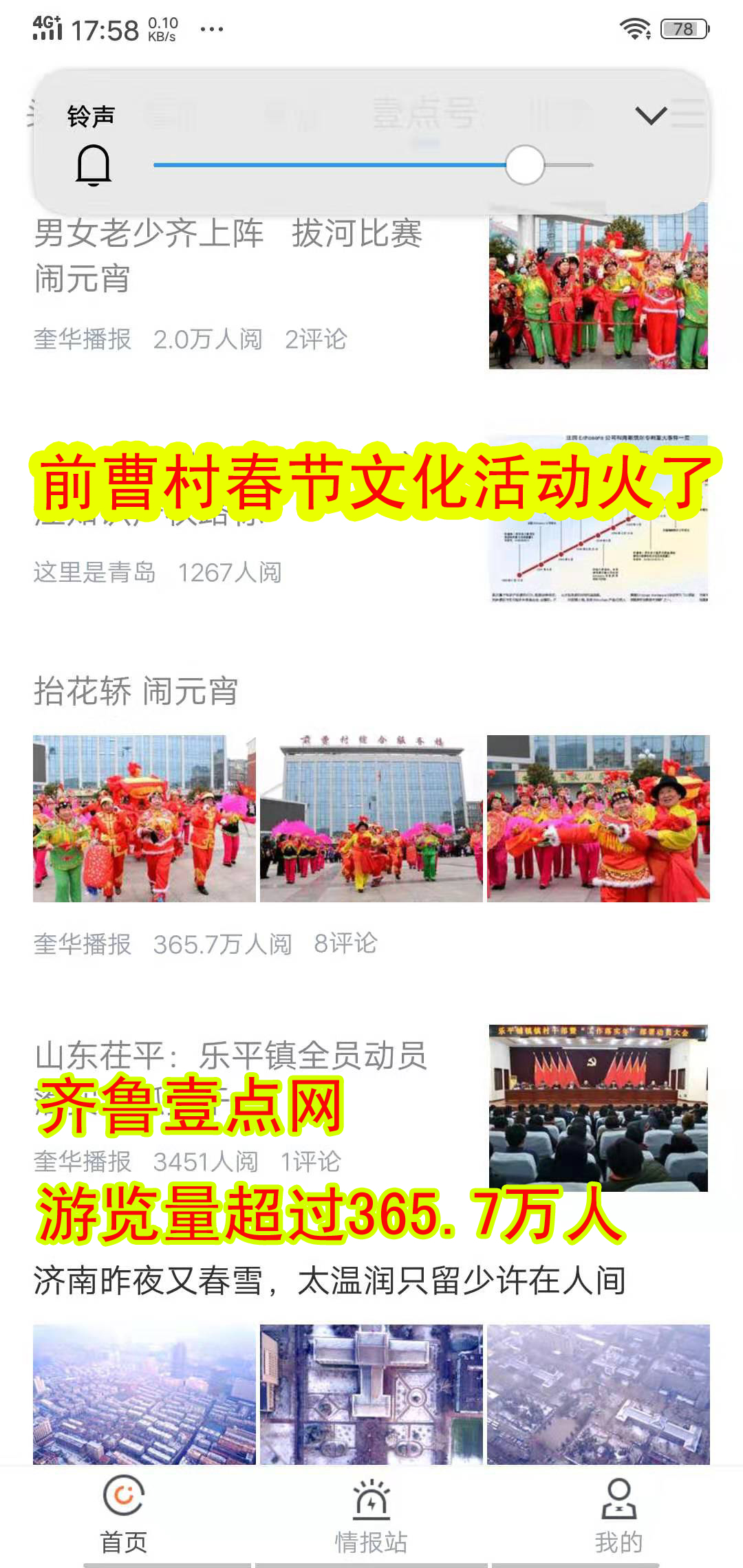Open the 济南昨夜又春雪 article
The width and height of the screenshot is (743, 1568).
pos(330,1281)
